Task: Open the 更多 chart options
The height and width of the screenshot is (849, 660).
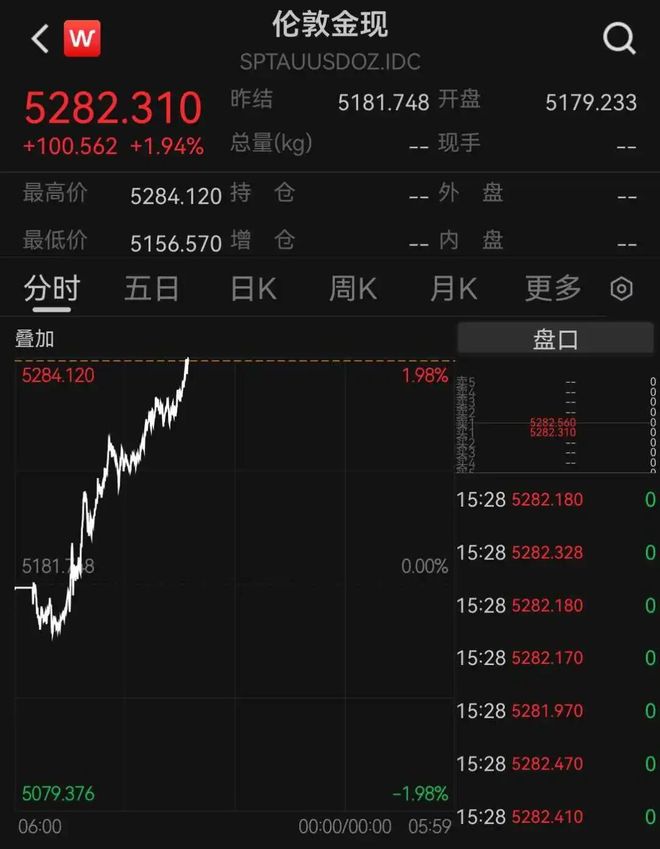Action: click(553, 289)
